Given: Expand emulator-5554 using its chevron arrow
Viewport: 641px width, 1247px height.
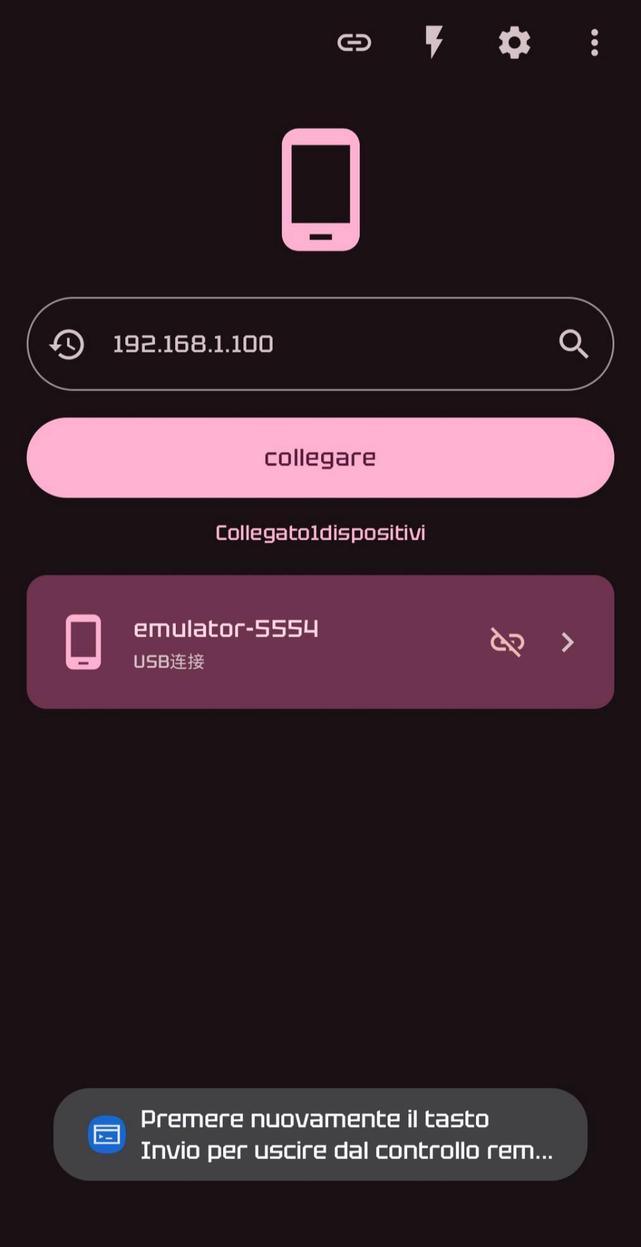Looking at the screenshot, I should coord(568,642).
